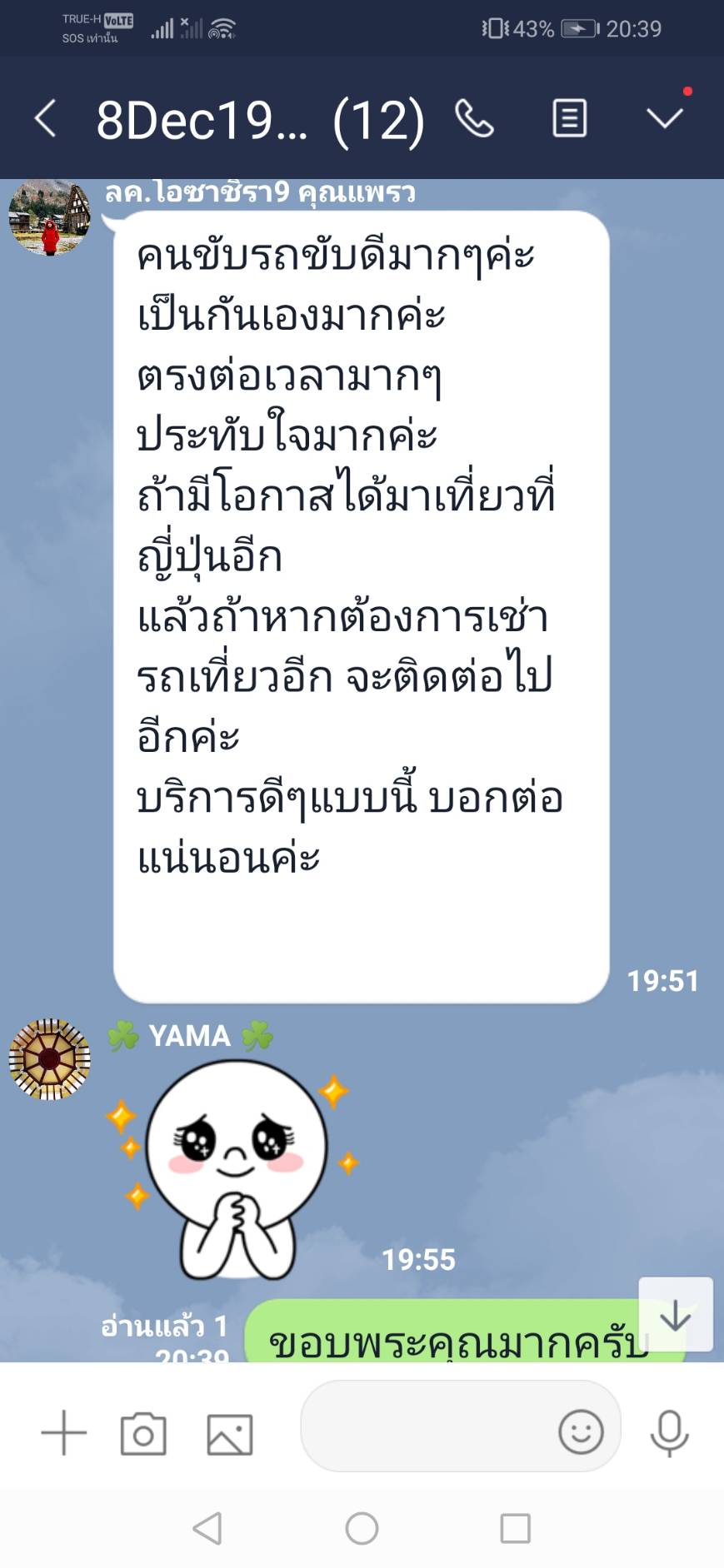Screen dimensions: 724x1568
Task: Open the emoji and sticker picker
Action: (581, 1431)
